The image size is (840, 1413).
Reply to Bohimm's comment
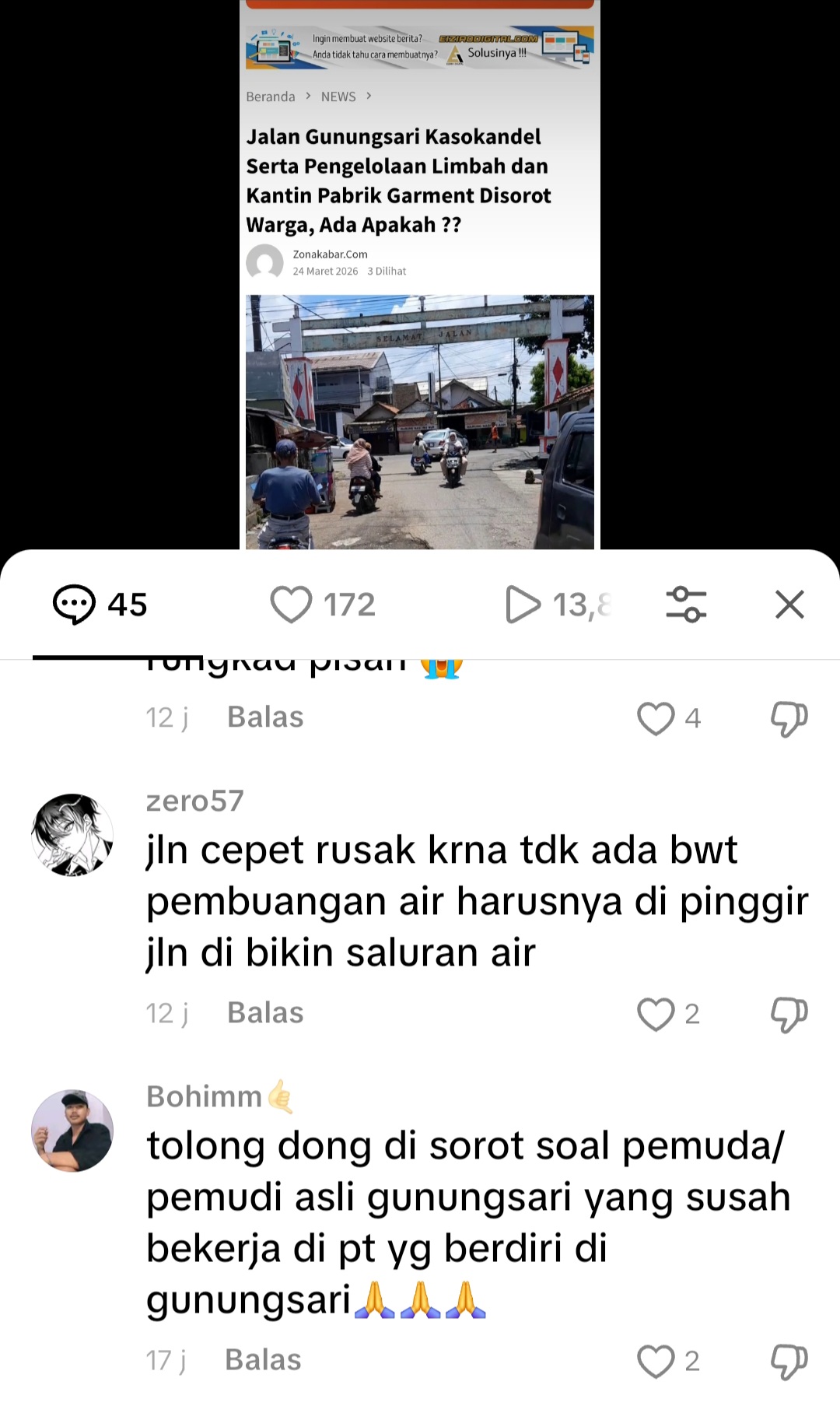(x=263, y=1360)
